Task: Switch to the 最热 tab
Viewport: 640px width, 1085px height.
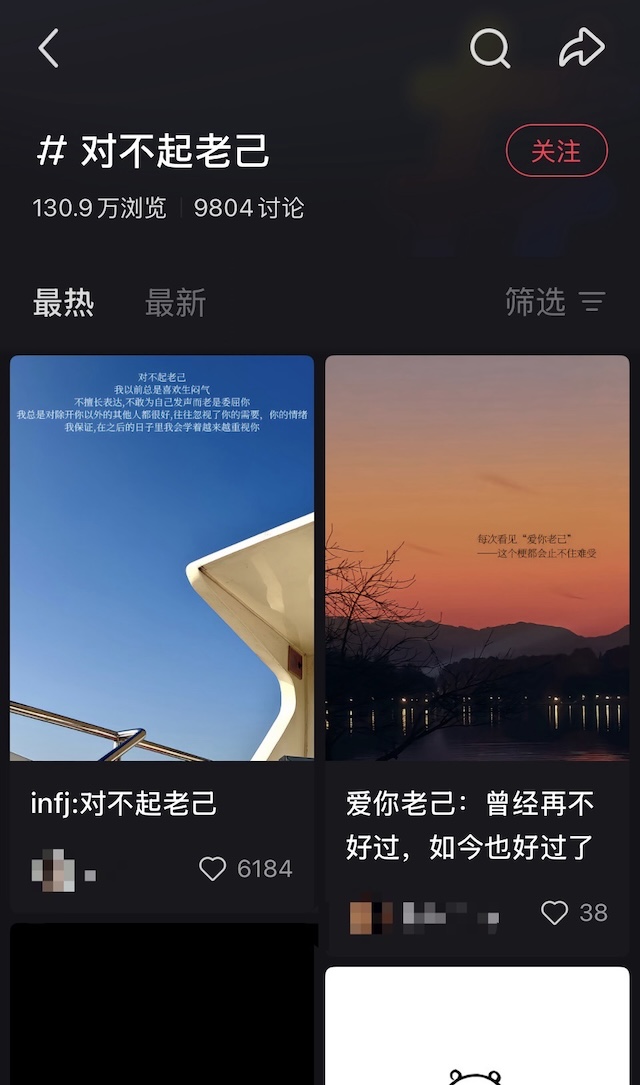Action: coord(63,303)
